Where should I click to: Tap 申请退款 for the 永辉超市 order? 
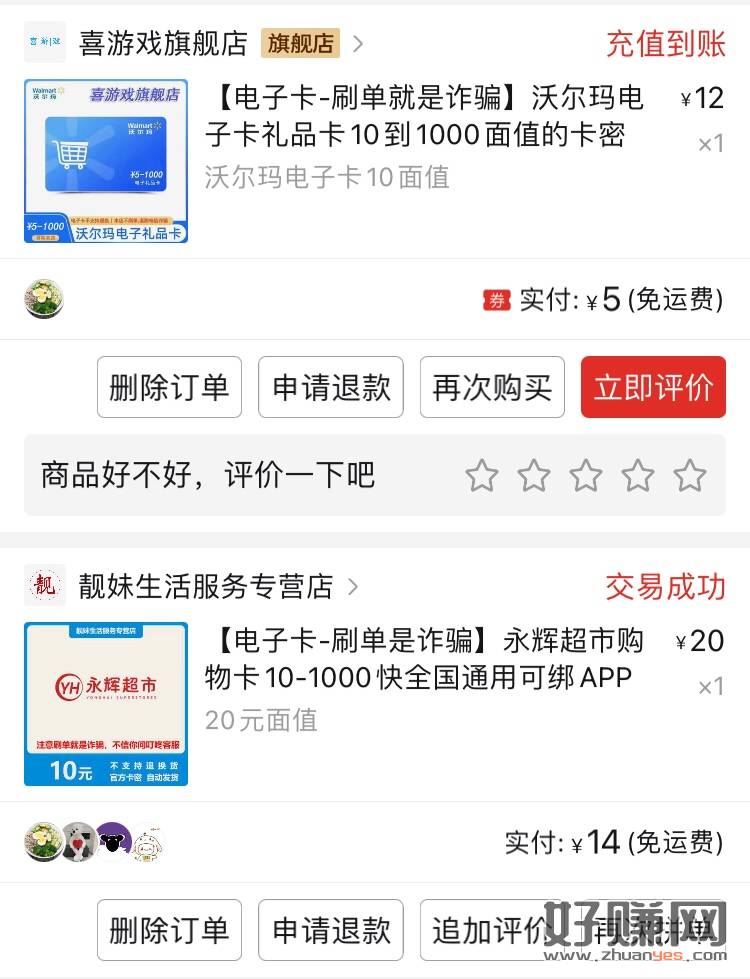[331, 930]
